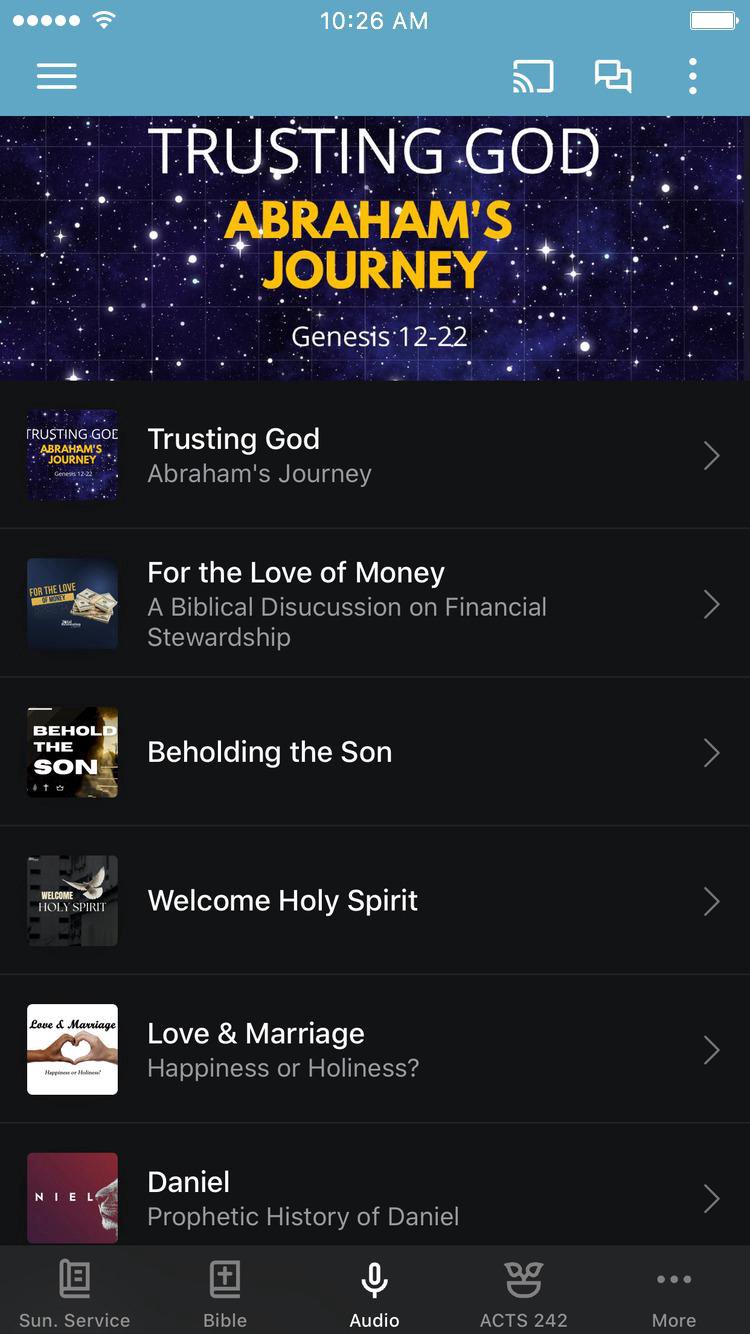Go to the Bible tab

[x=225, y=1294]
